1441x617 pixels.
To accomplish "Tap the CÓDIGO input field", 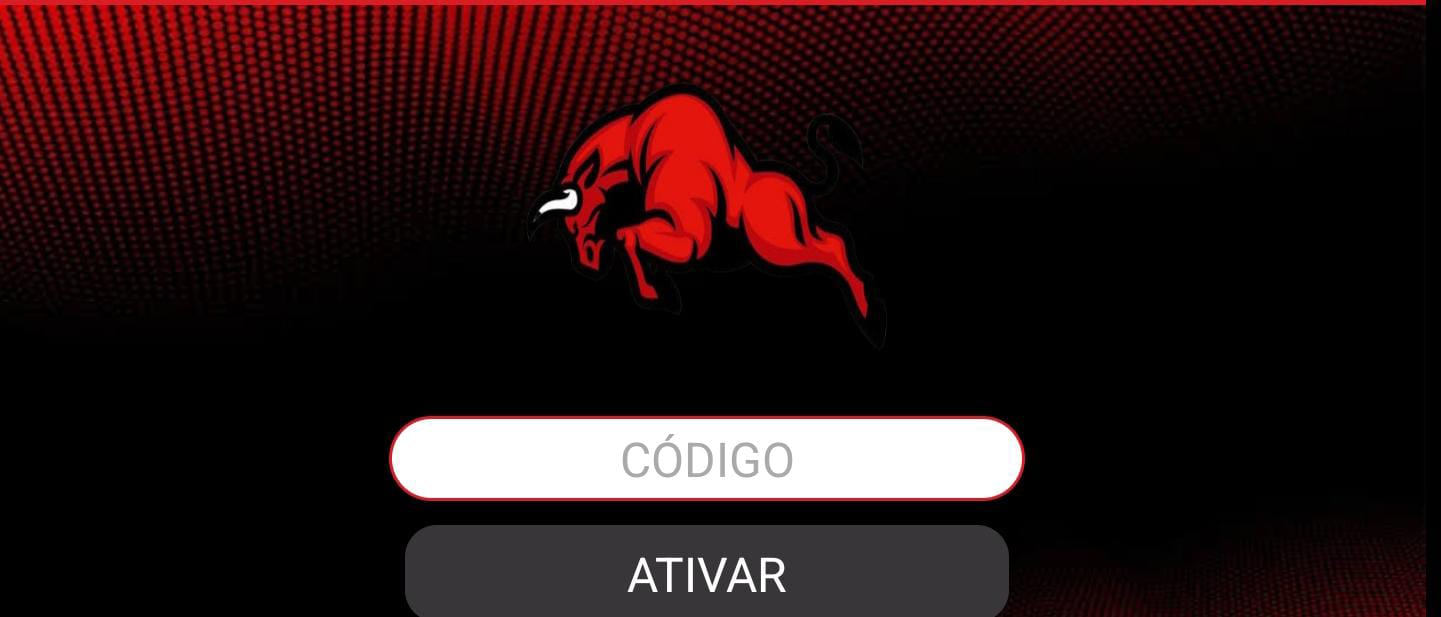I will point(706,459).
